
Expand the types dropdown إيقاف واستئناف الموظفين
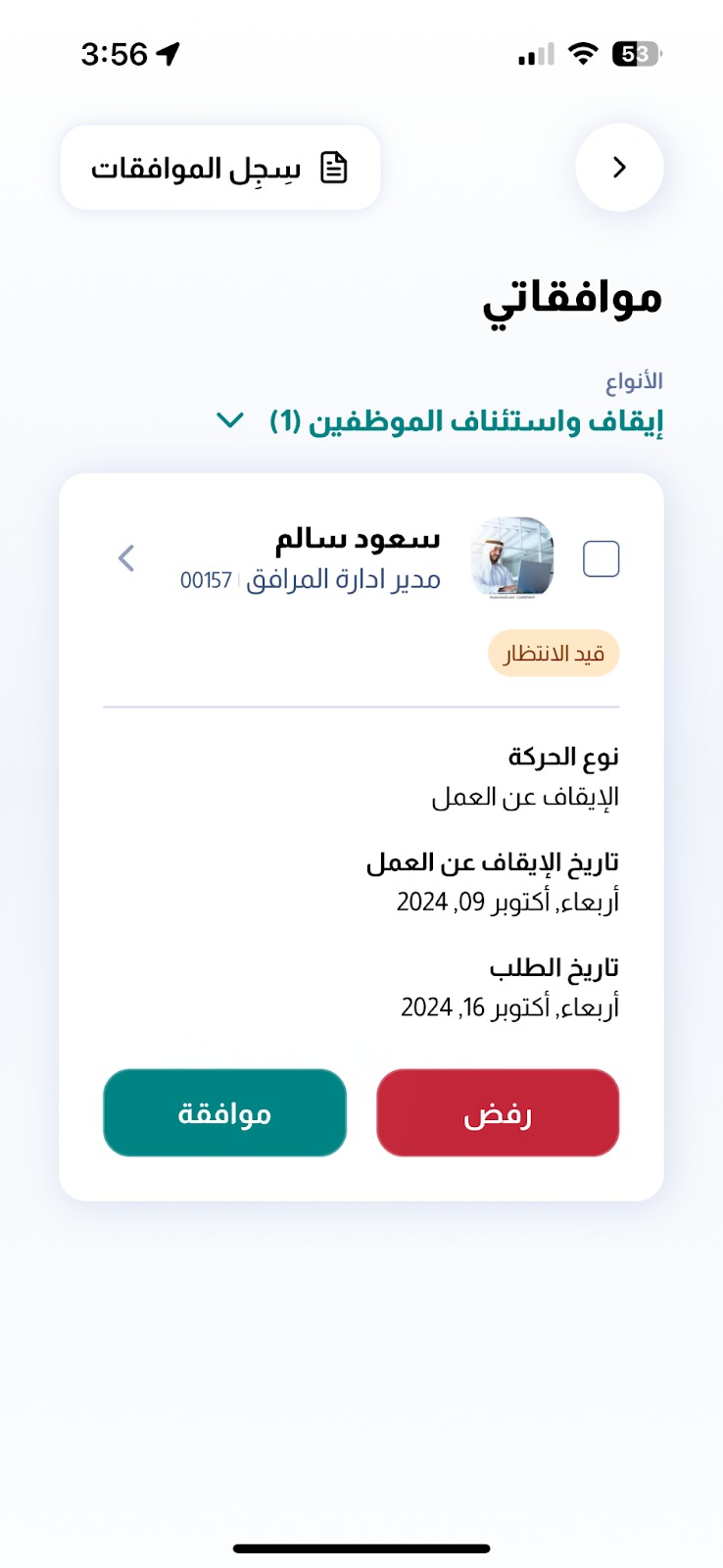coord(439,421)
